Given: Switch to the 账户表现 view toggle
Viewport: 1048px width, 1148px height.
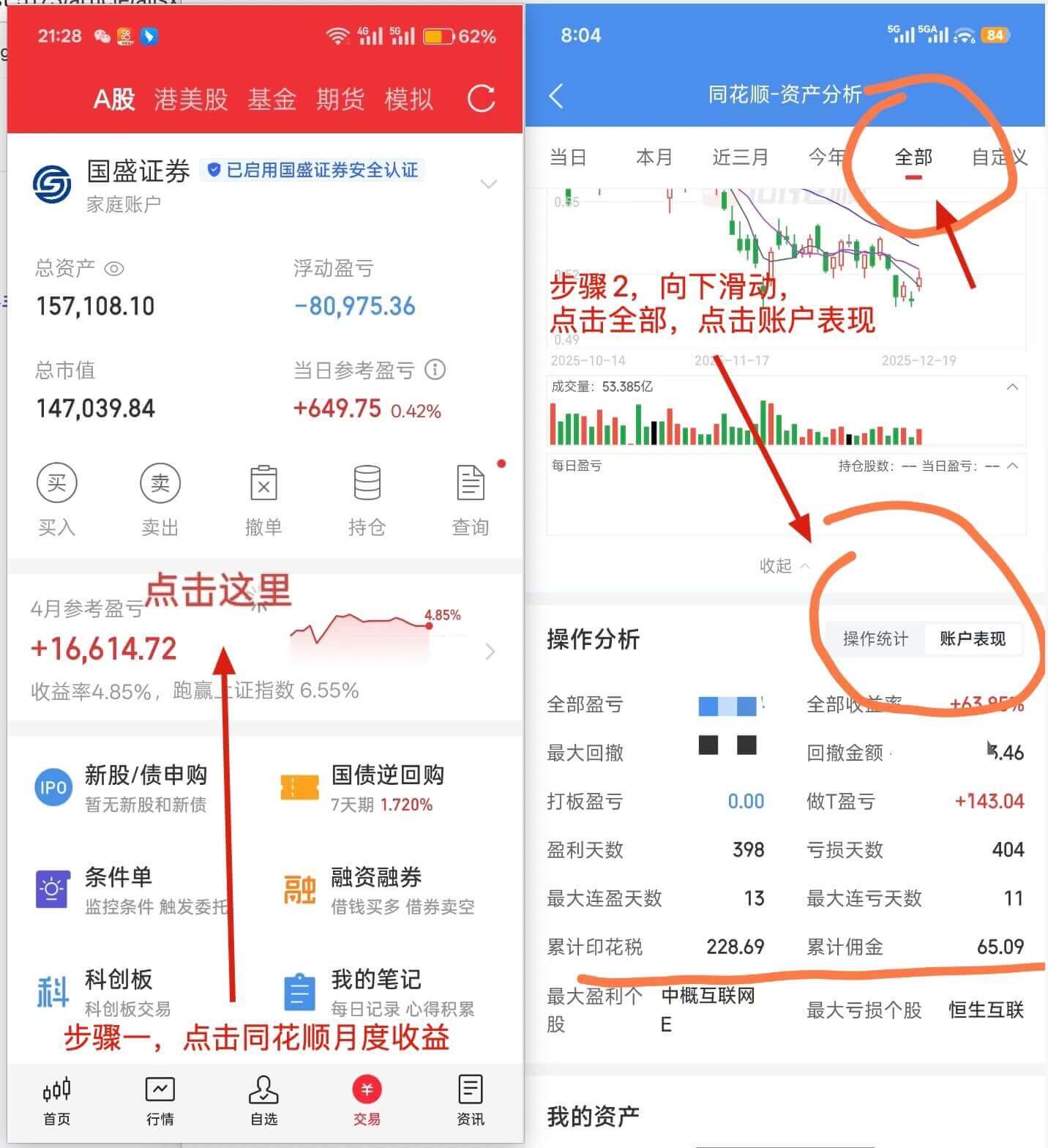Looking at the screenshot, I should 973,638.
